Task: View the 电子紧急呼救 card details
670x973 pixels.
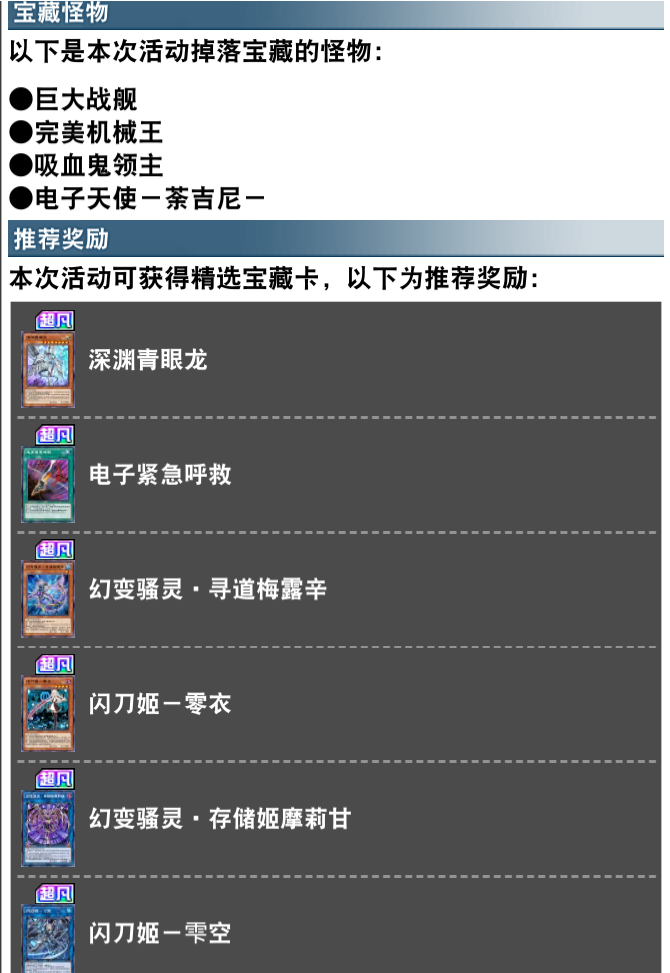Action: coord(160,475)
